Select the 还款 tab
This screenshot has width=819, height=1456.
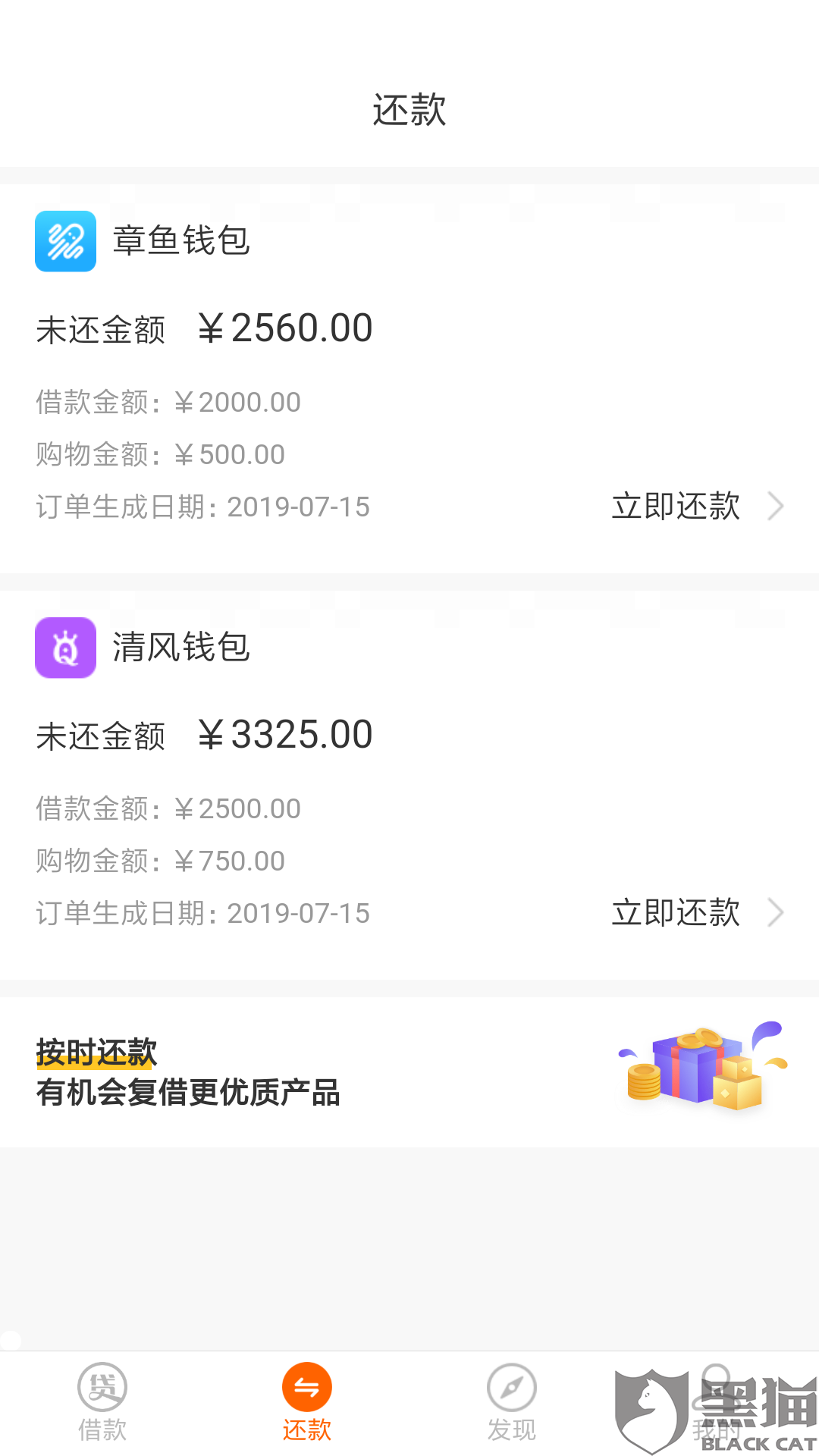(307, 1403)
